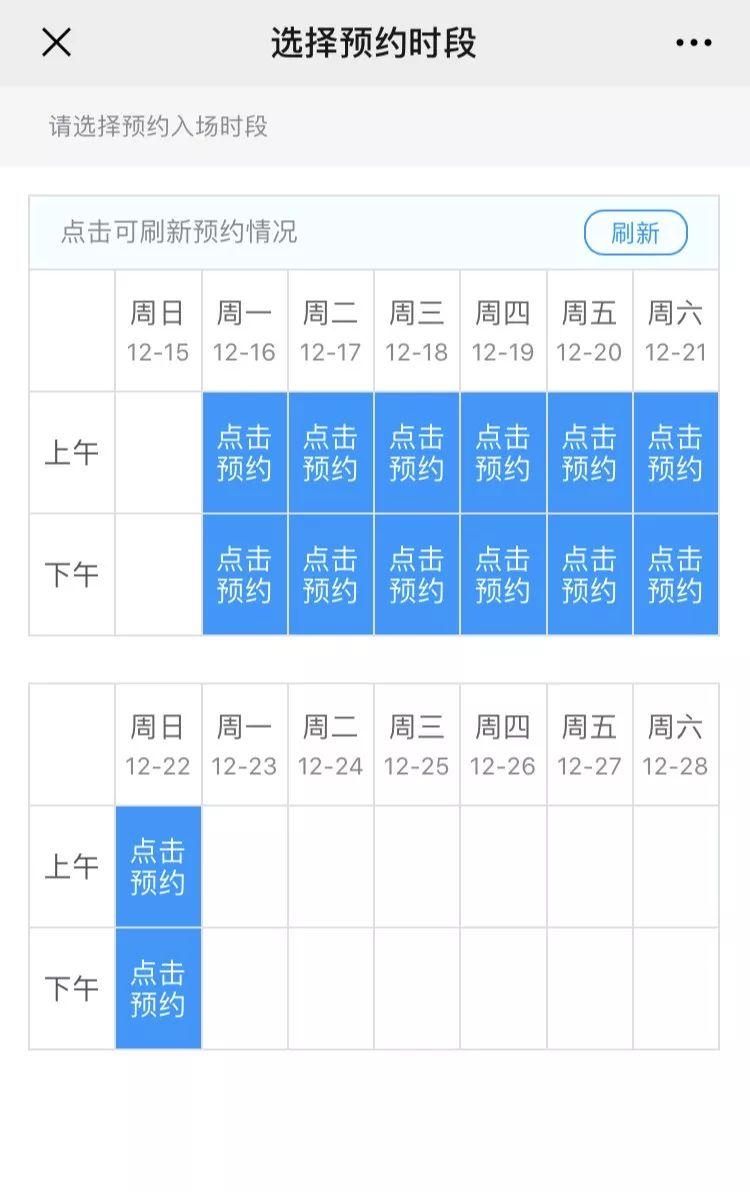This screenshot has width=750, height=1192.
Task: Choose the 下午 slot on 周四 12-19
Action: [x=503, y=574]
